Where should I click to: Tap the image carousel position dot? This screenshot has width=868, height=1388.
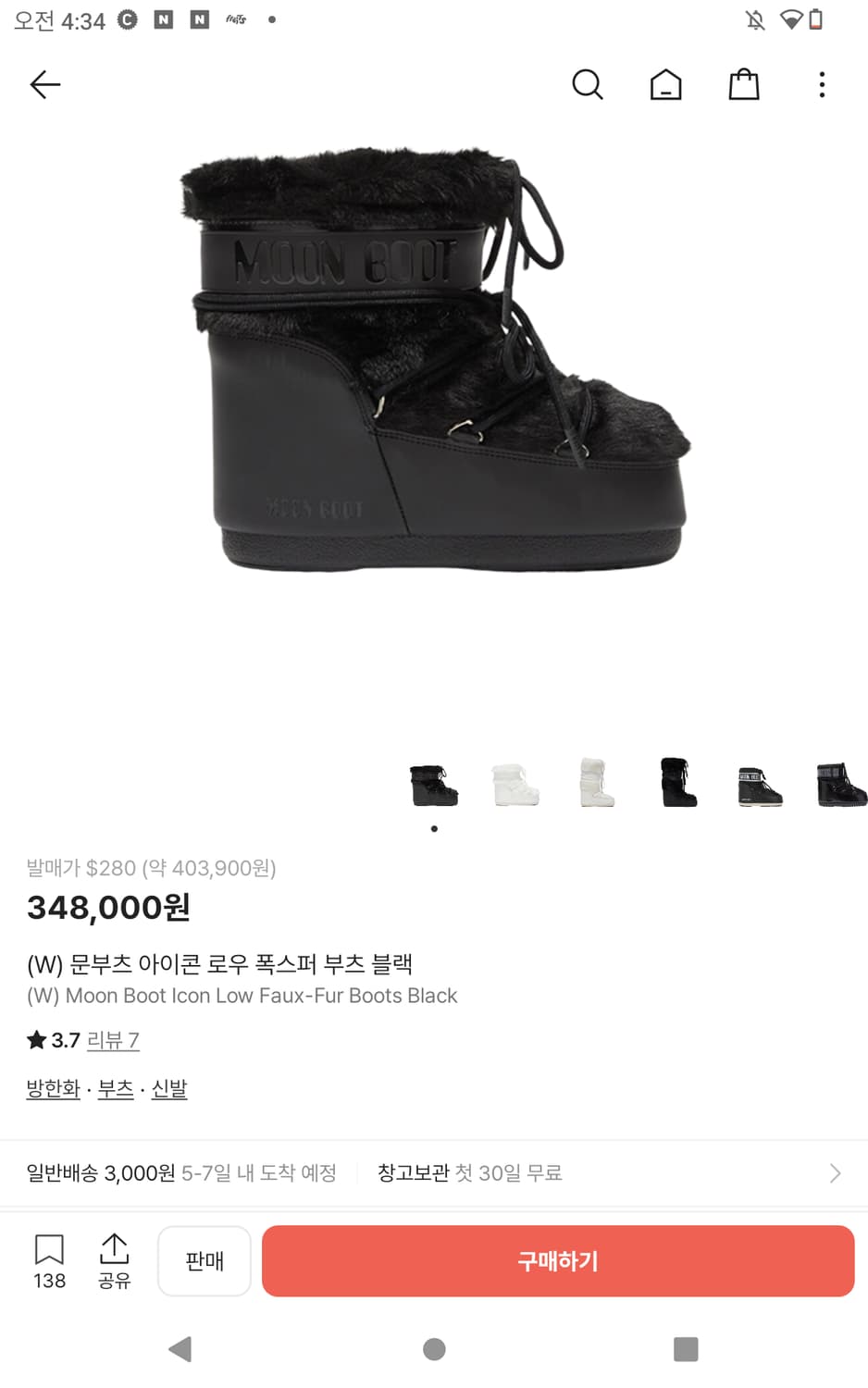pyautogui.click(x=434, y=828)
